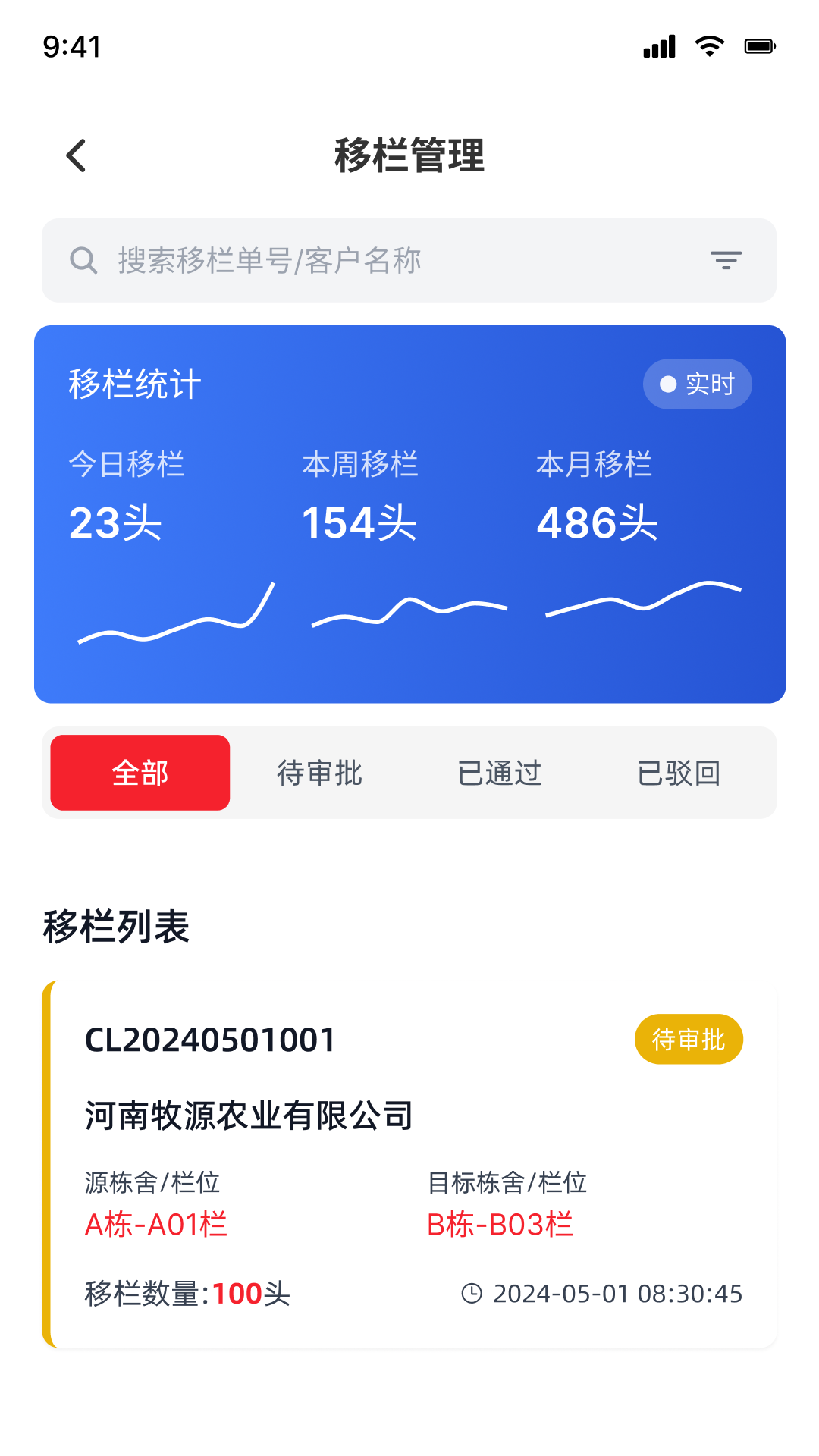Click the search magnifier icon

click(x=83, y=260)
